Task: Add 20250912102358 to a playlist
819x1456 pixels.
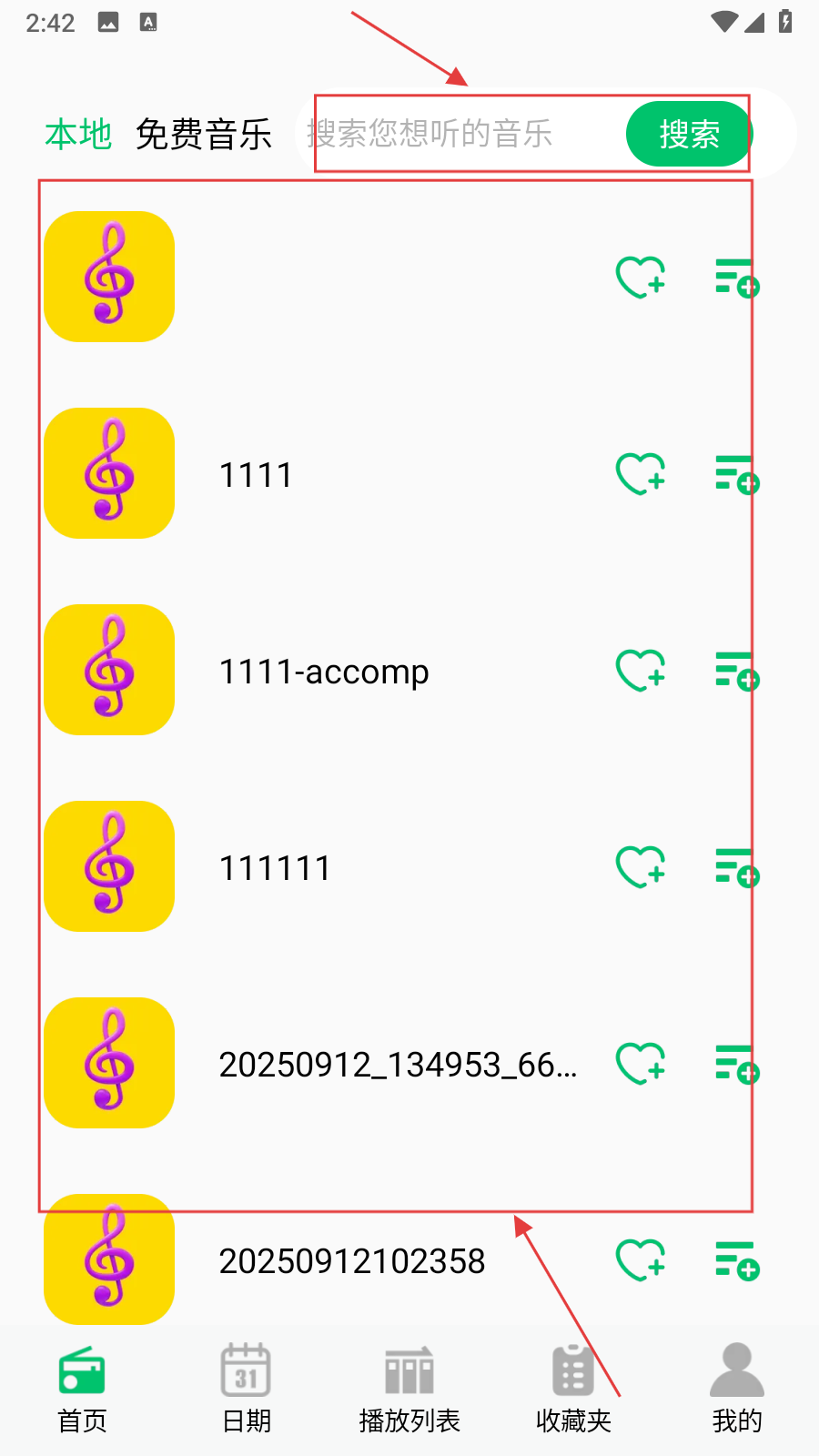Action: [736, 1260]
